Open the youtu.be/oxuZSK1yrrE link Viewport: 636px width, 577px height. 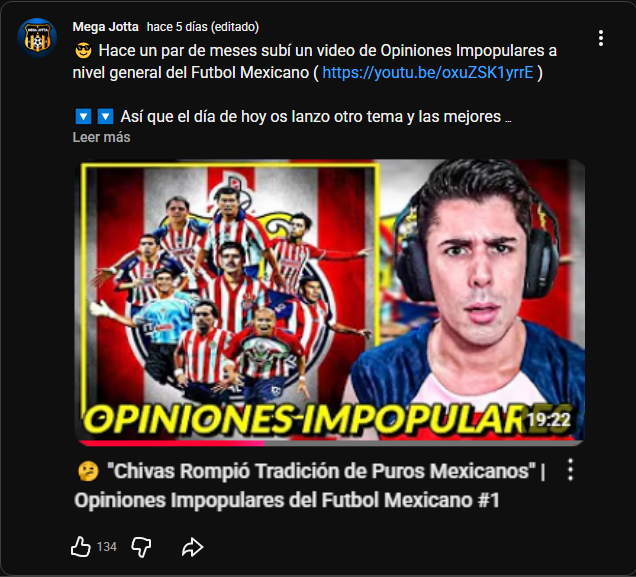click(428, 73)
